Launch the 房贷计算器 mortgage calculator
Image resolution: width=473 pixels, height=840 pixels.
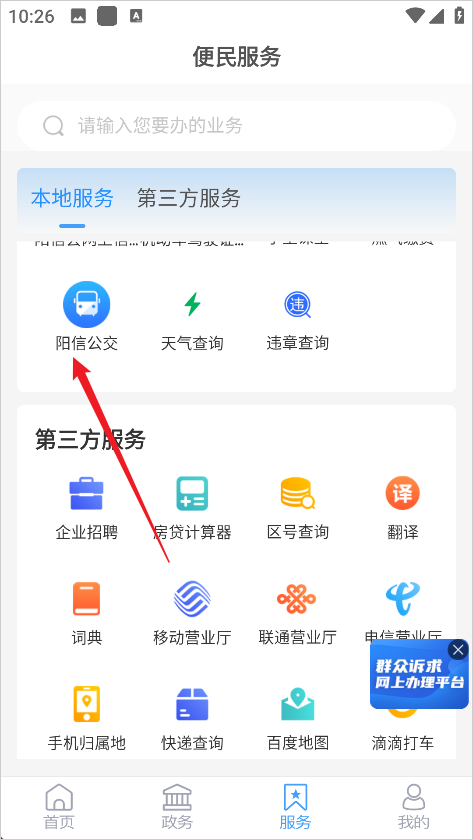(x=192, y=508)
